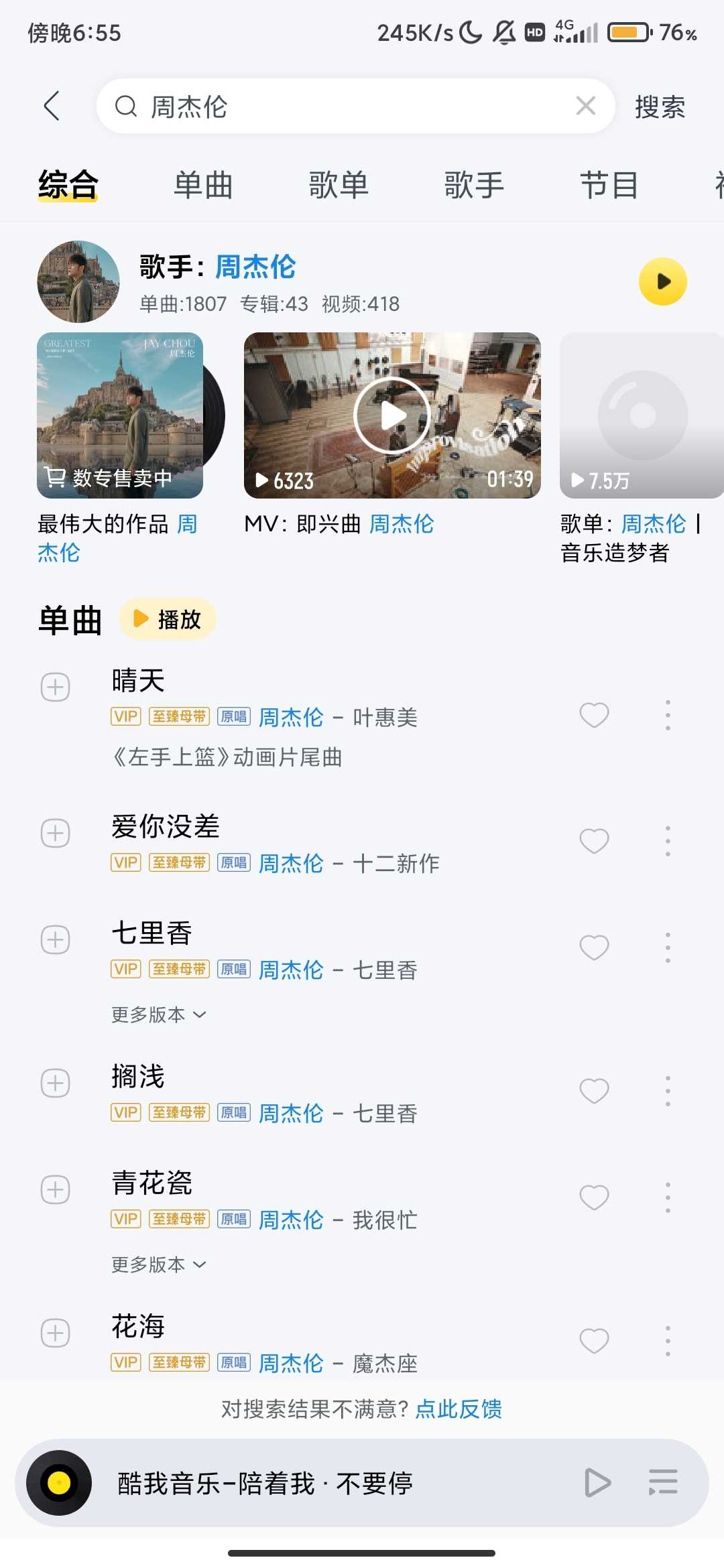Watch the MV 即兴曲

pyautogui.click(x=392, y=415)
